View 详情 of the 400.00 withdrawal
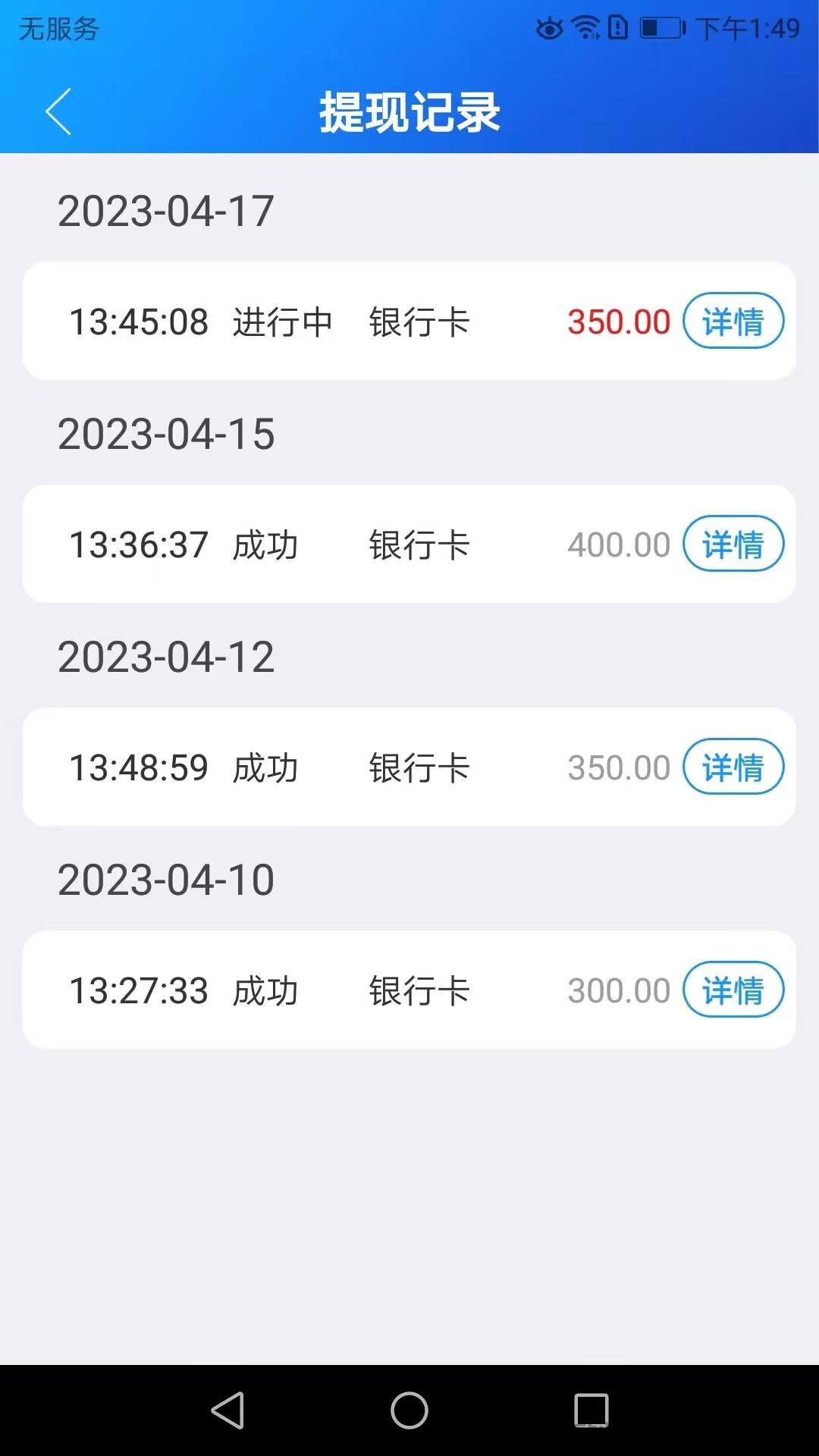 point(733,544)
